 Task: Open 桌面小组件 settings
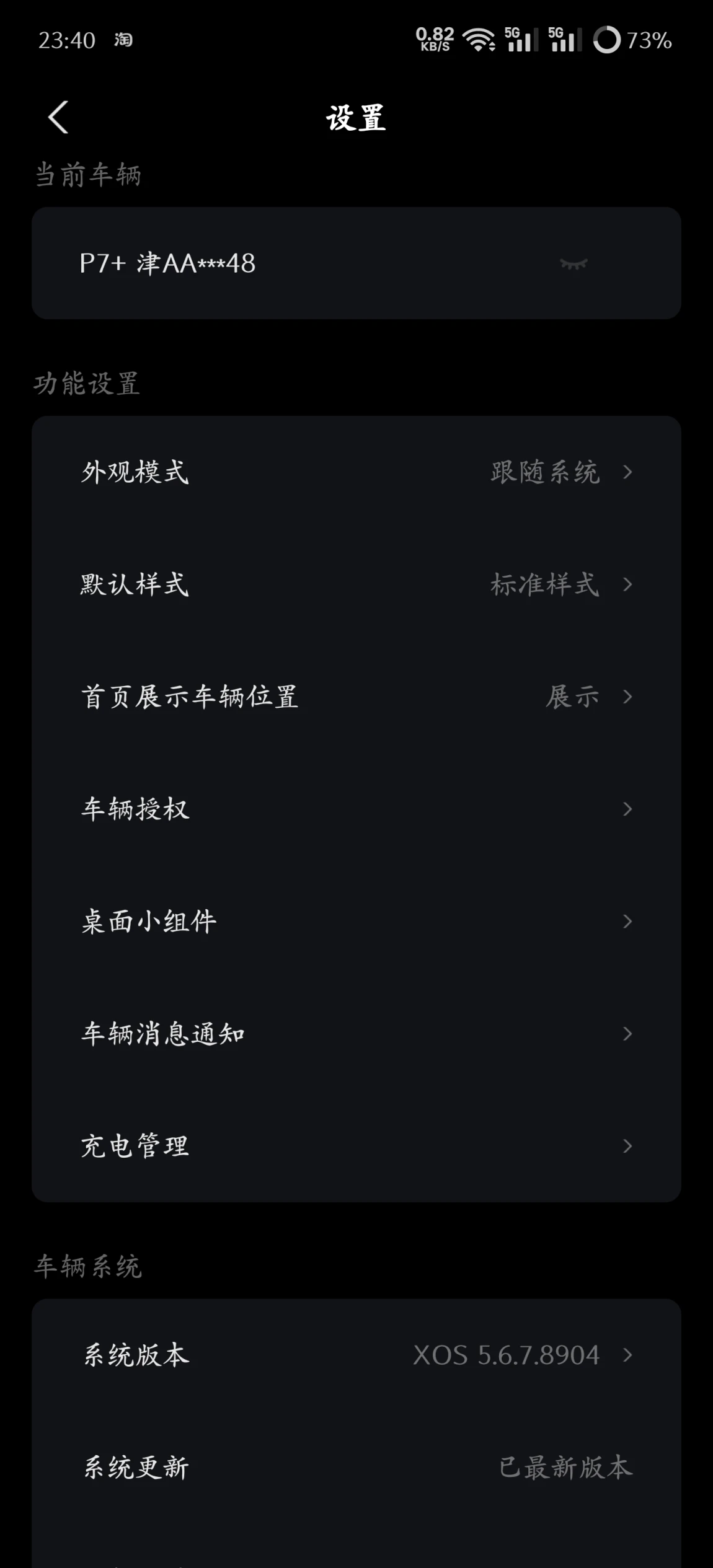pos(356,922)
